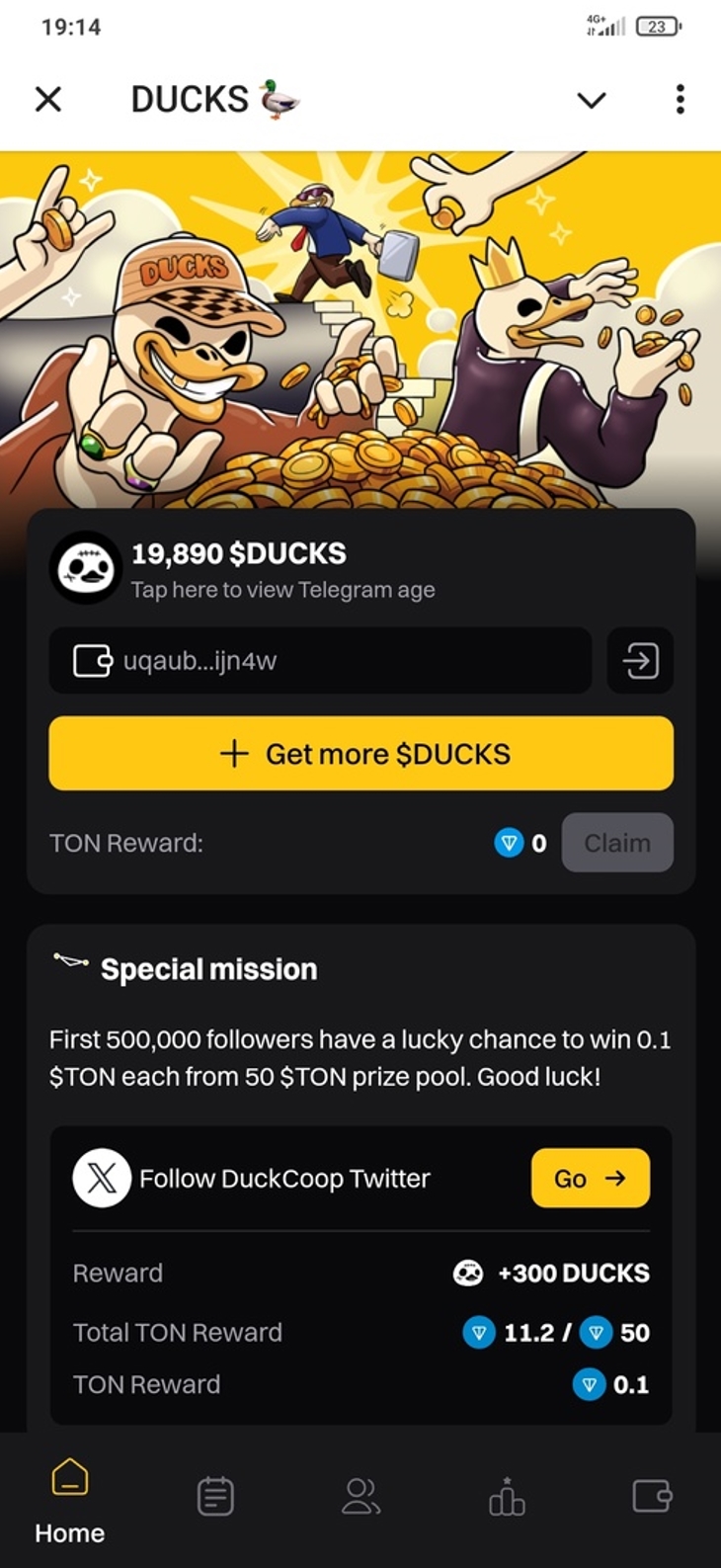Open wallet address uqaub...ijn4w

pos(320,660)
